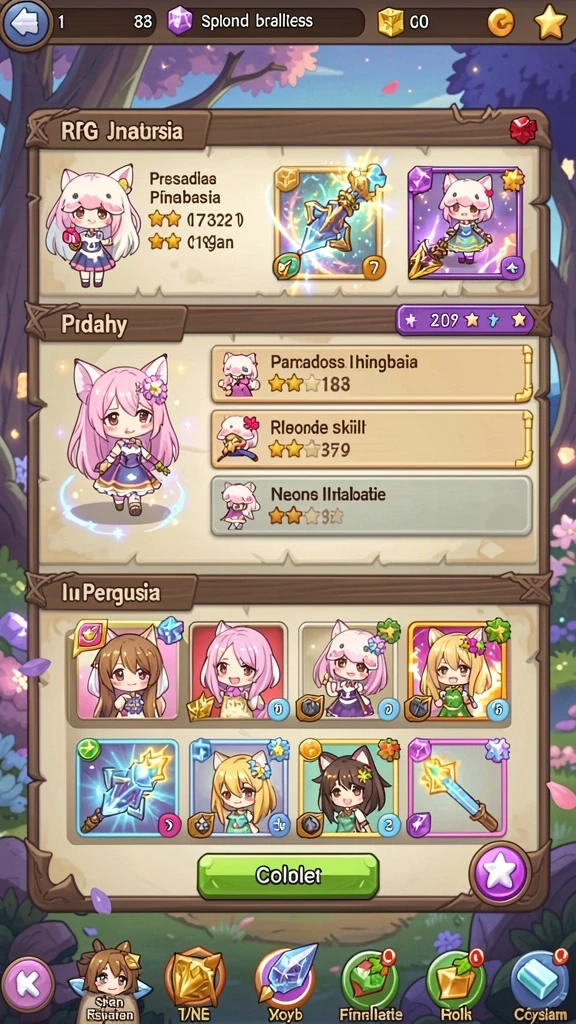This screenshot has width=576, height=1024.
Task: Select the greyed Neons Ilrlabatie row
Action: (372, 505)
